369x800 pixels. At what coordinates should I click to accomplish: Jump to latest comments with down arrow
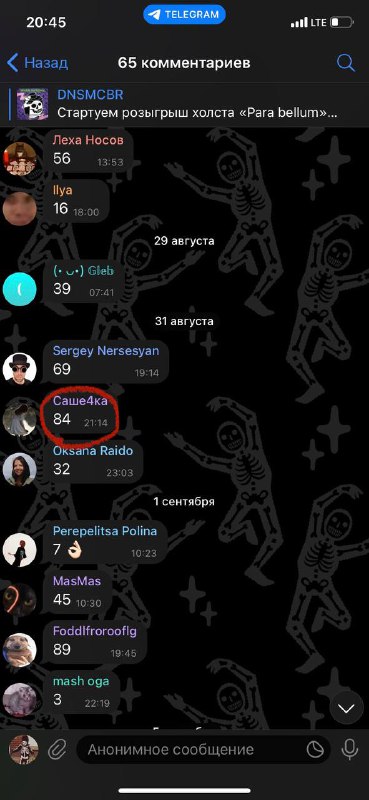tap(346, 708)
